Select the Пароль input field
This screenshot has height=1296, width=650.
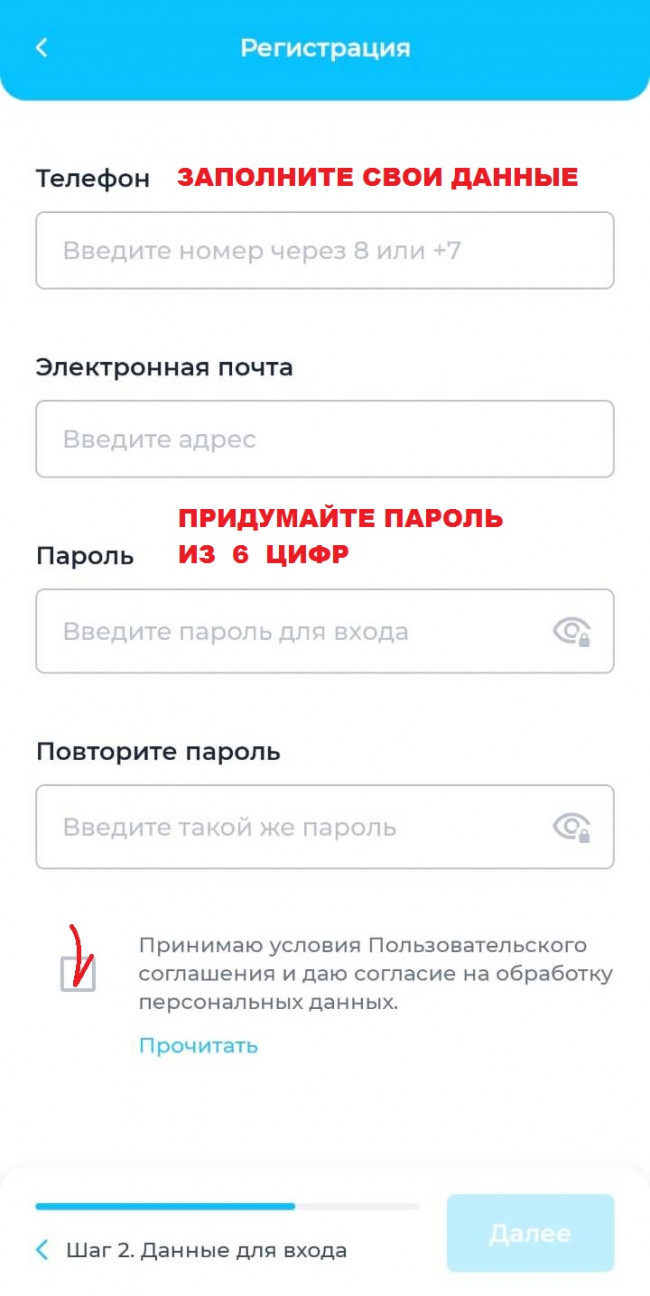click(x=325, y=631)
